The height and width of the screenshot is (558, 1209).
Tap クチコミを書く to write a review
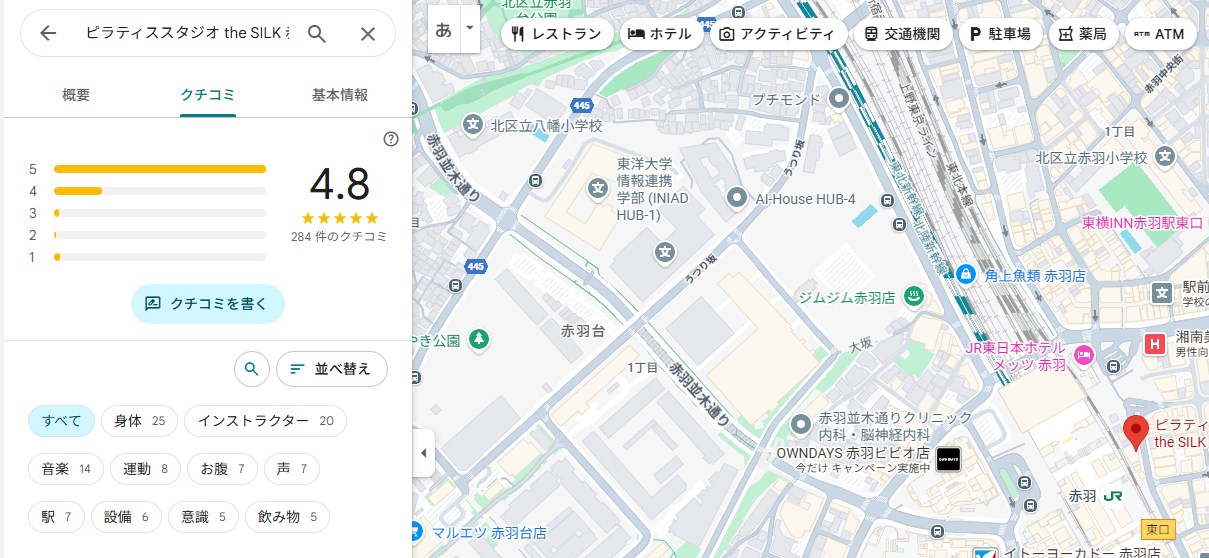[x=208, y=303]
